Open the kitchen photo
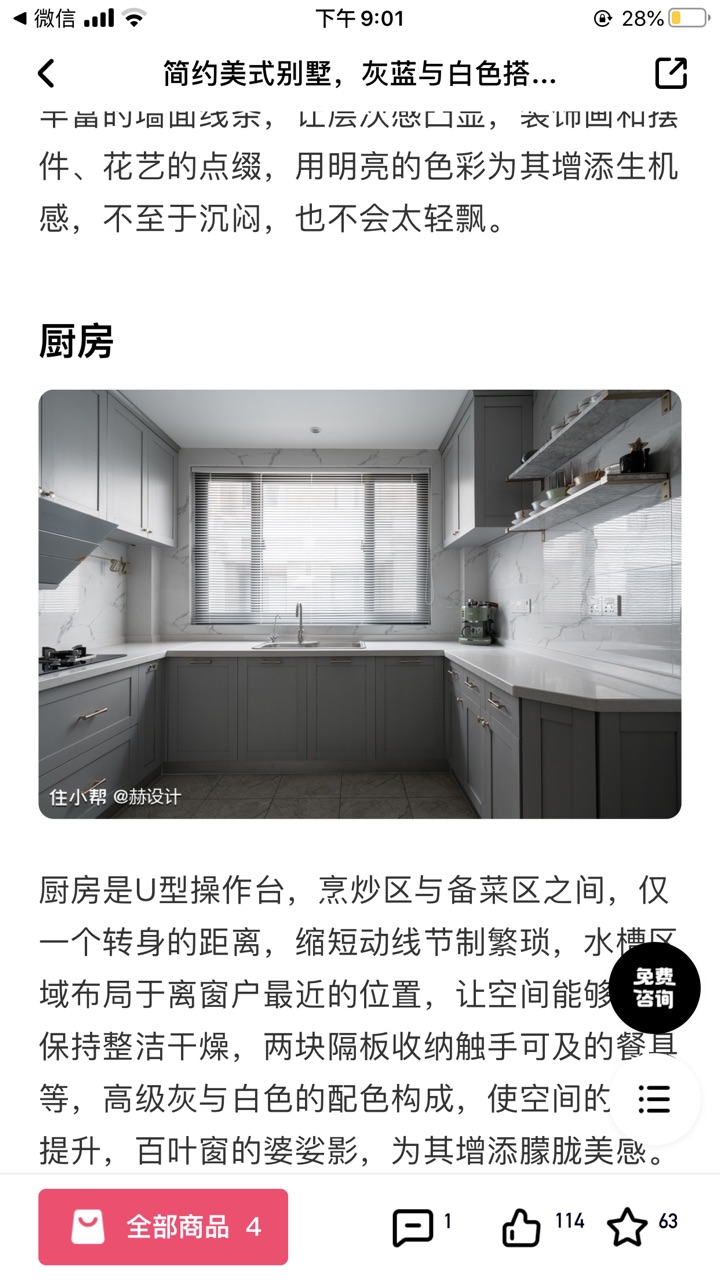The height and width of the screenshot is (1280, 720). pos(360,604)
